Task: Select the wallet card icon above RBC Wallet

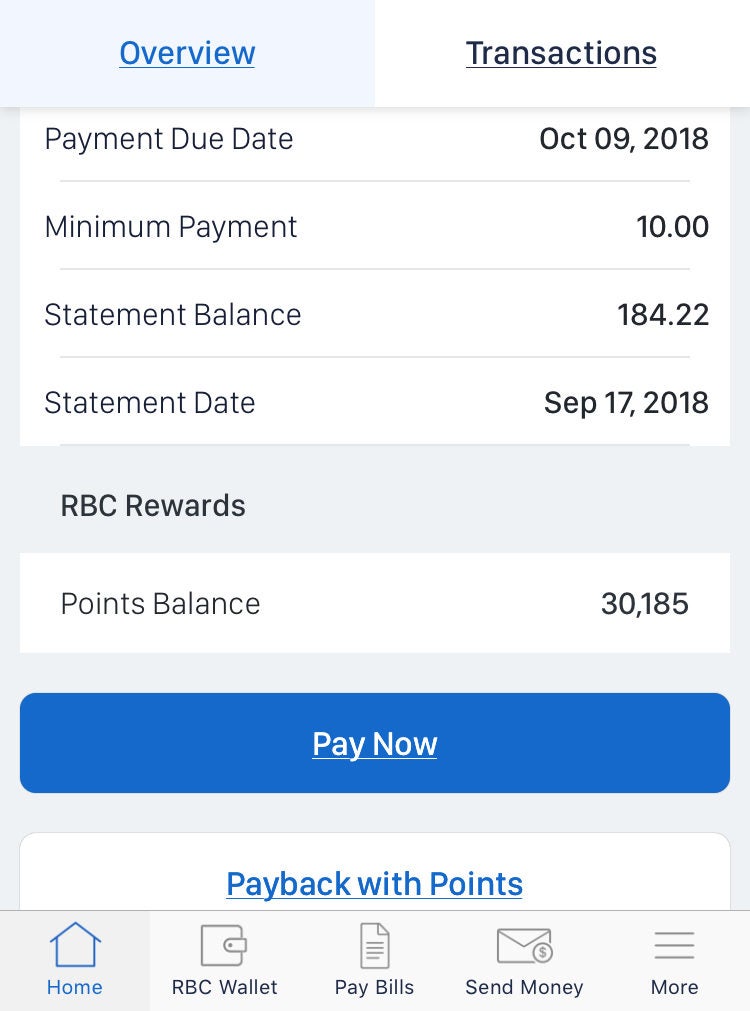Action: (224, 944)
